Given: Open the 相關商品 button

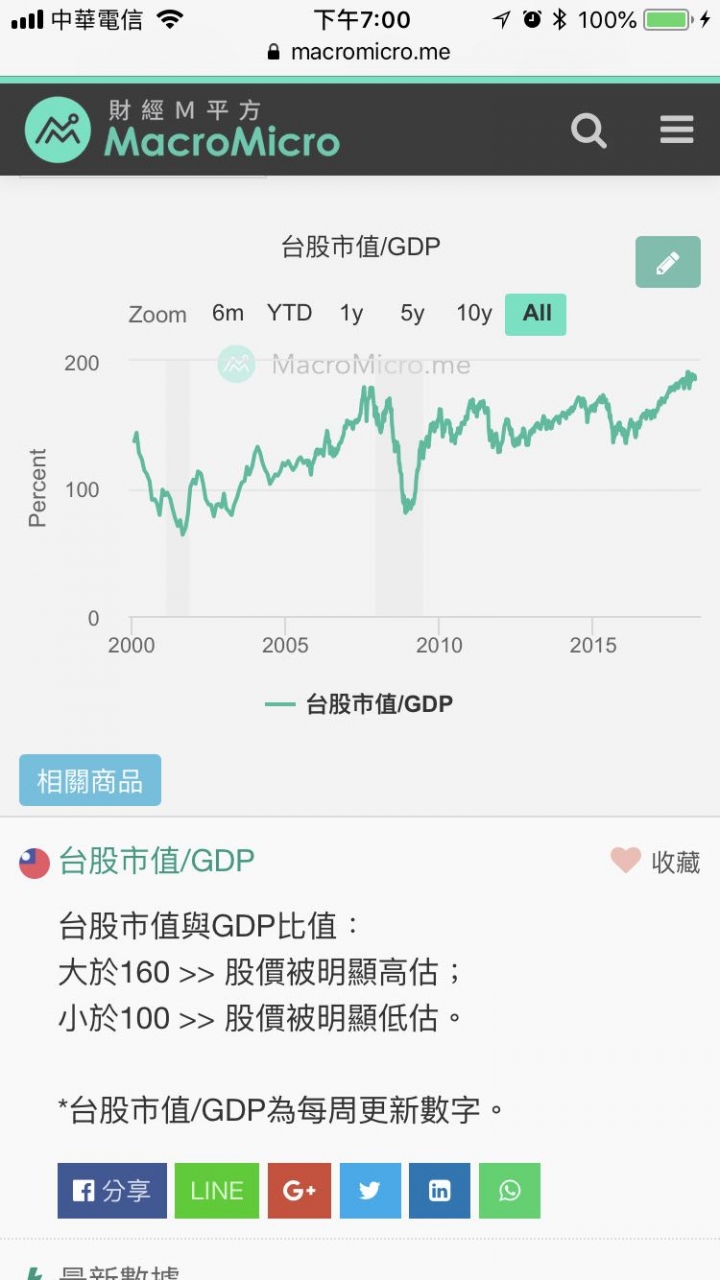Looking at the screenshot, I should pyautogui.click(x=90, y=781).
